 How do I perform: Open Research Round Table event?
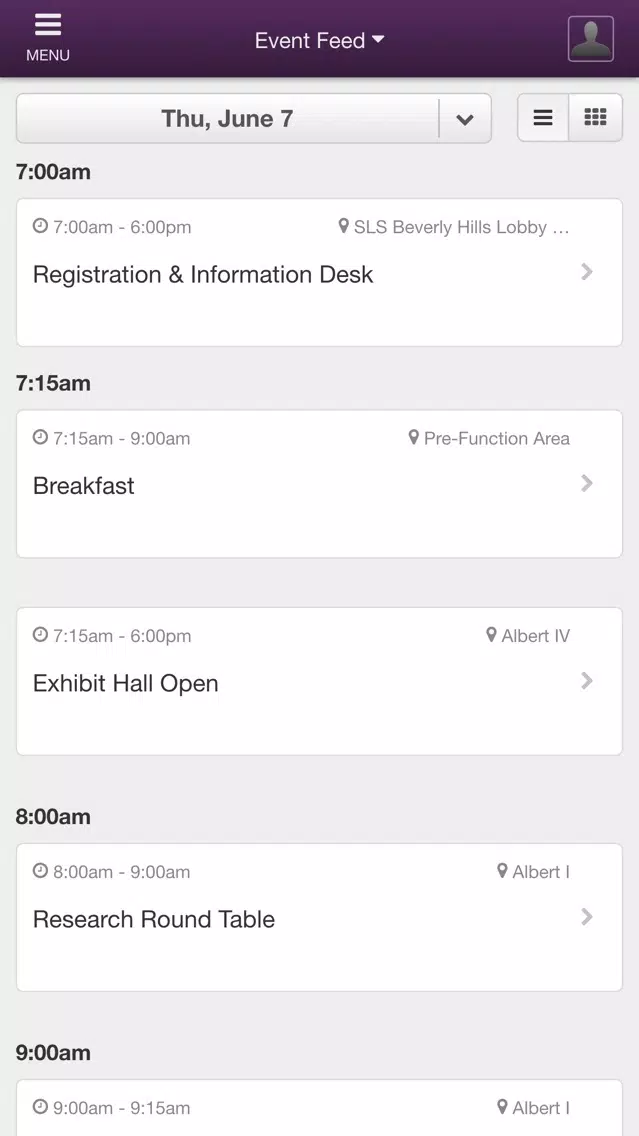pyautogui.click(x=320, y=917)
